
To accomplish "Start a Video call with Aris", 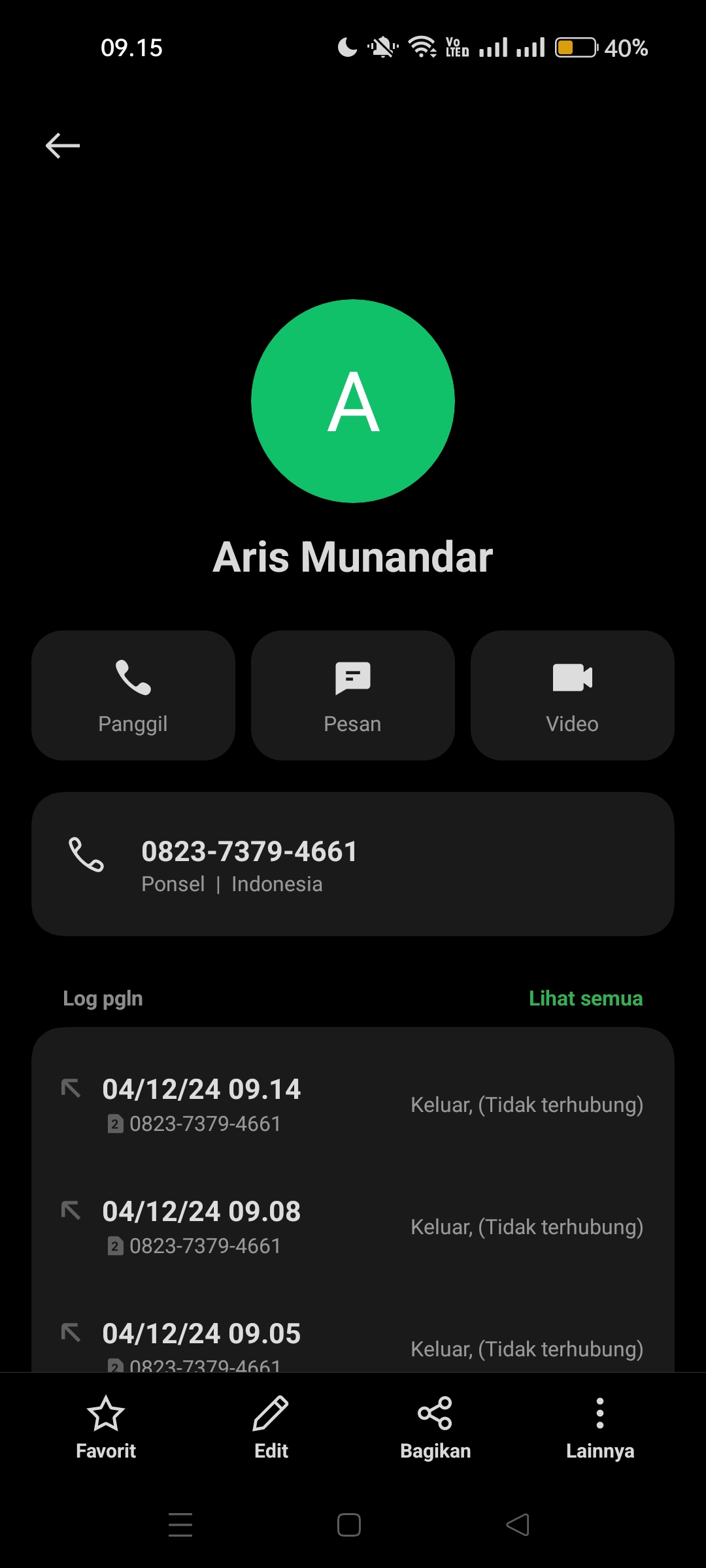I will (x=572, y=695).
